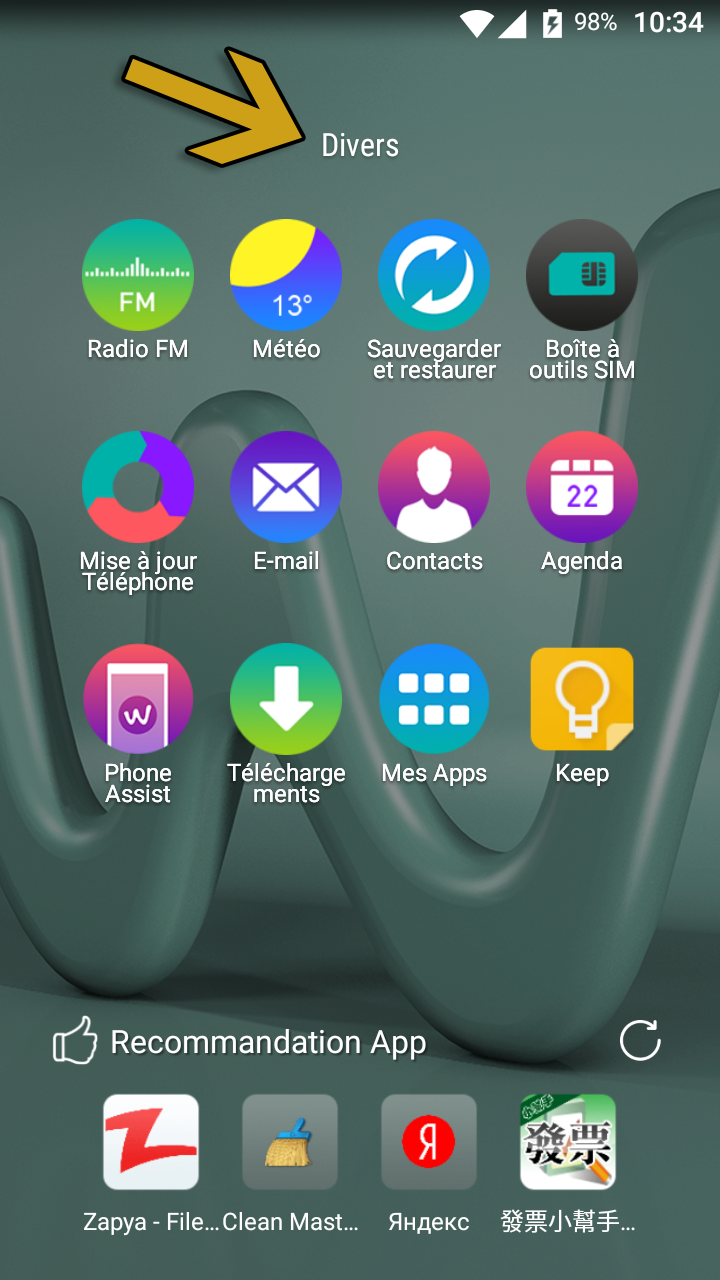The height and width of the screenshot is (1280, 720).
Task: Select the recommended Zapya app
Action: pyautogui.click(x=151, y=1142)
